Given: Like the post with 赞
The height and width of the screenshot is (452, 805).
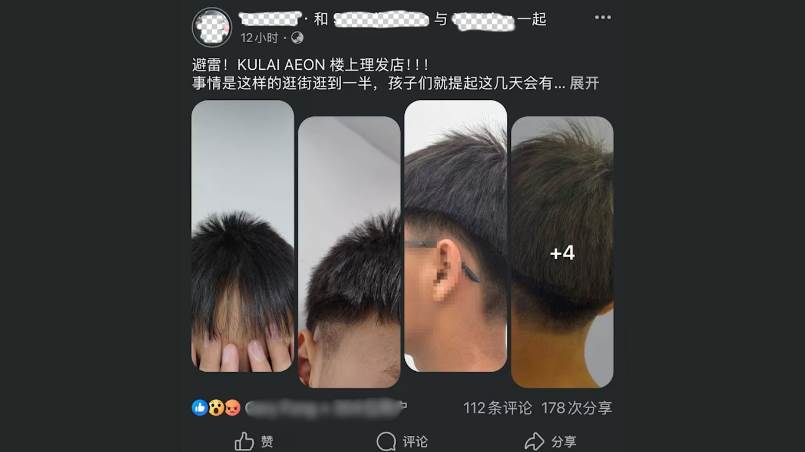Looking at the screenshot, I should click(254, 441).
